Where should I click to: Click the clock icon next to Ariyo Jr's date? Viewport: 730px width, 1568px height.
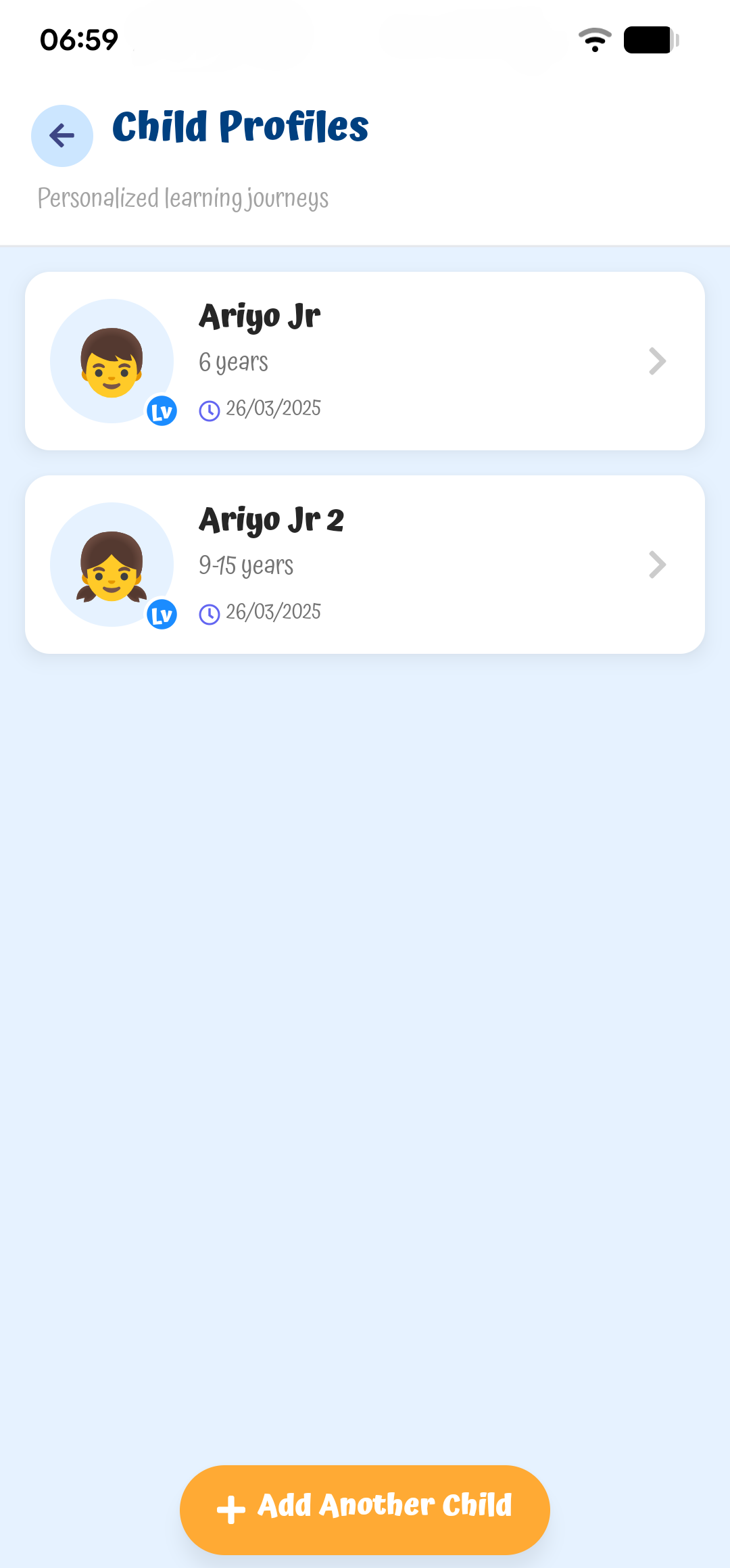210,409
